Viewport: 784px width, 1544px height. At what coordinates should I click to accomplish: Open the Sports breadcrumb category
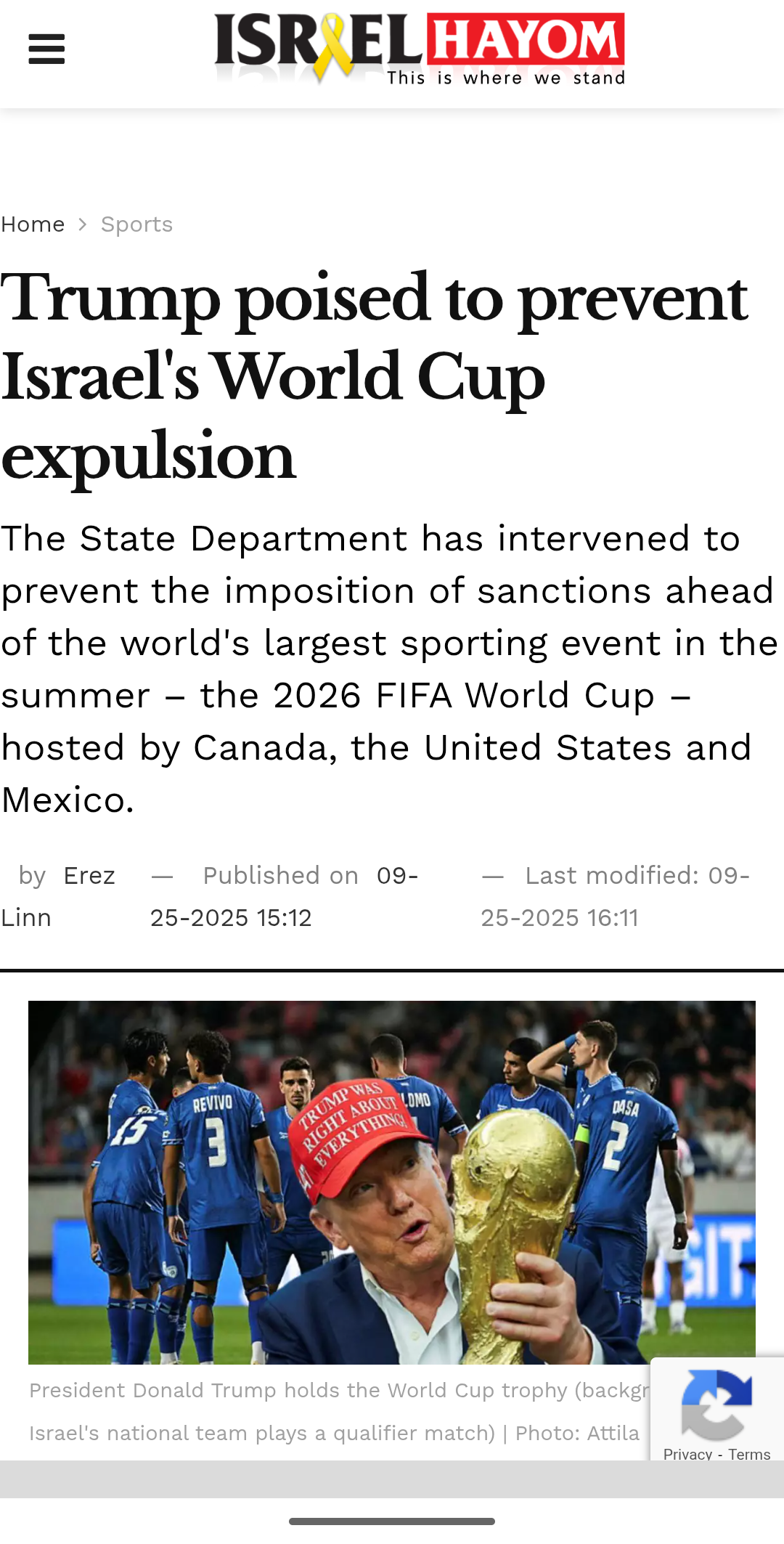(136, 224)
